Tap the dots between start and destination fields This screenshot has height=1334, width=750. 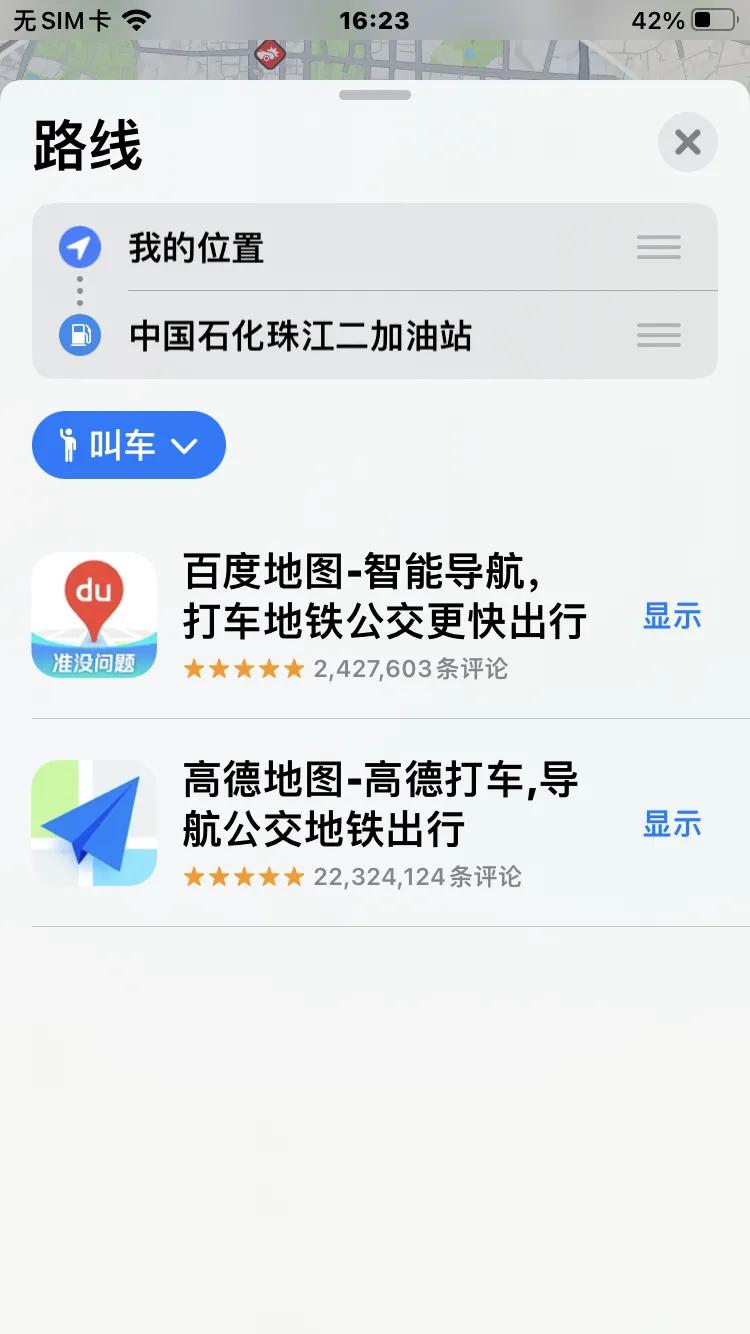coord(79,291)
